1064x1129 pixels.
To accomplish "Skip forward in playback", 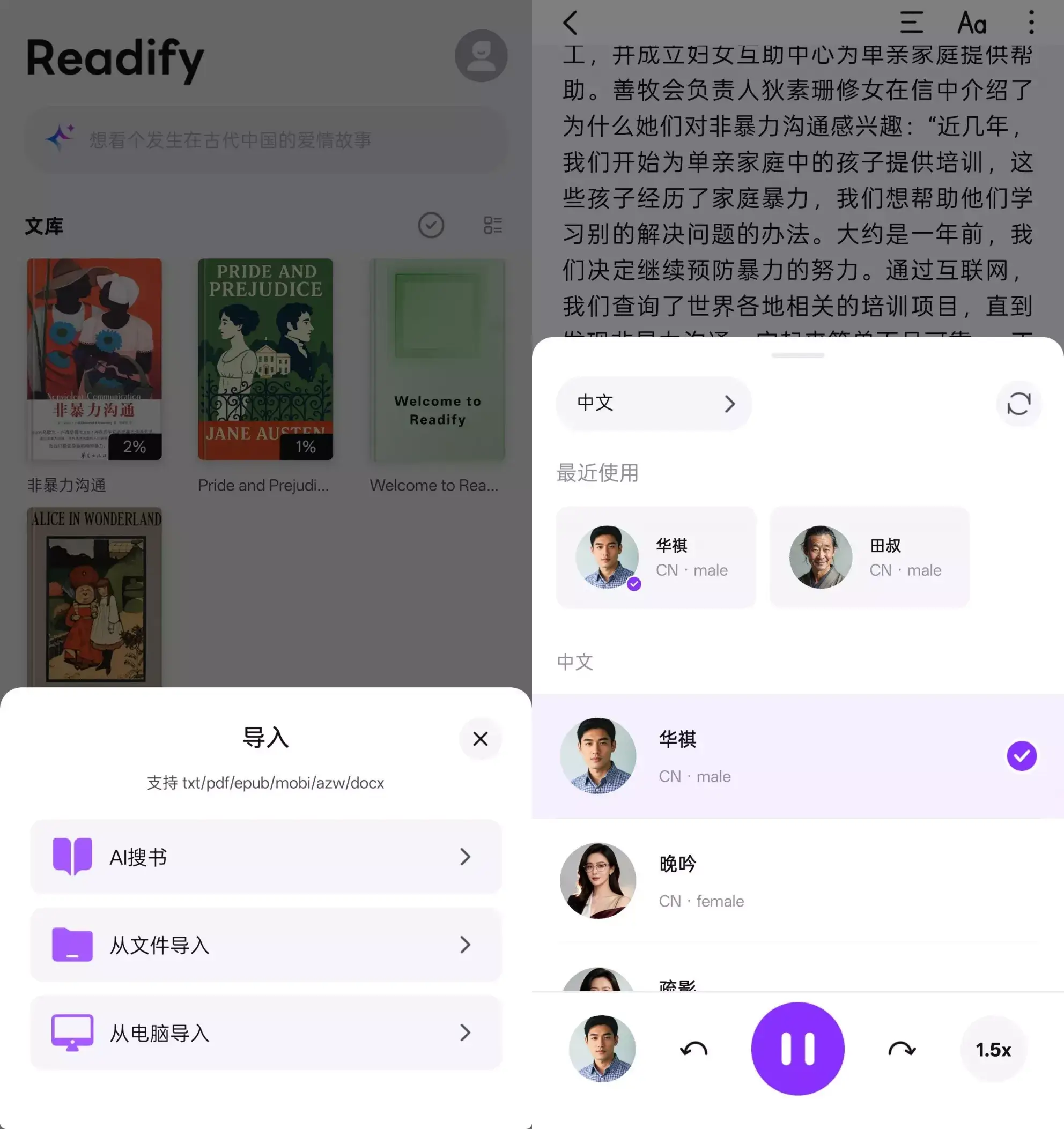I will [x=902, y=1049].
